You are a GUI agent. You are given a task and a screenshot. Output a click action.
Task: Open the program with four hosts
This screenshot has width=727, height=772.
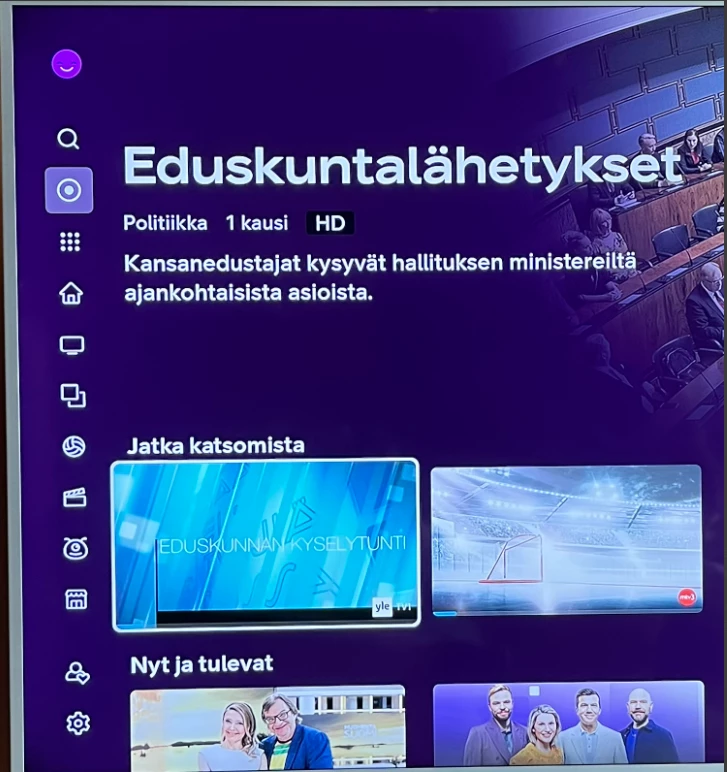point(567,725)
